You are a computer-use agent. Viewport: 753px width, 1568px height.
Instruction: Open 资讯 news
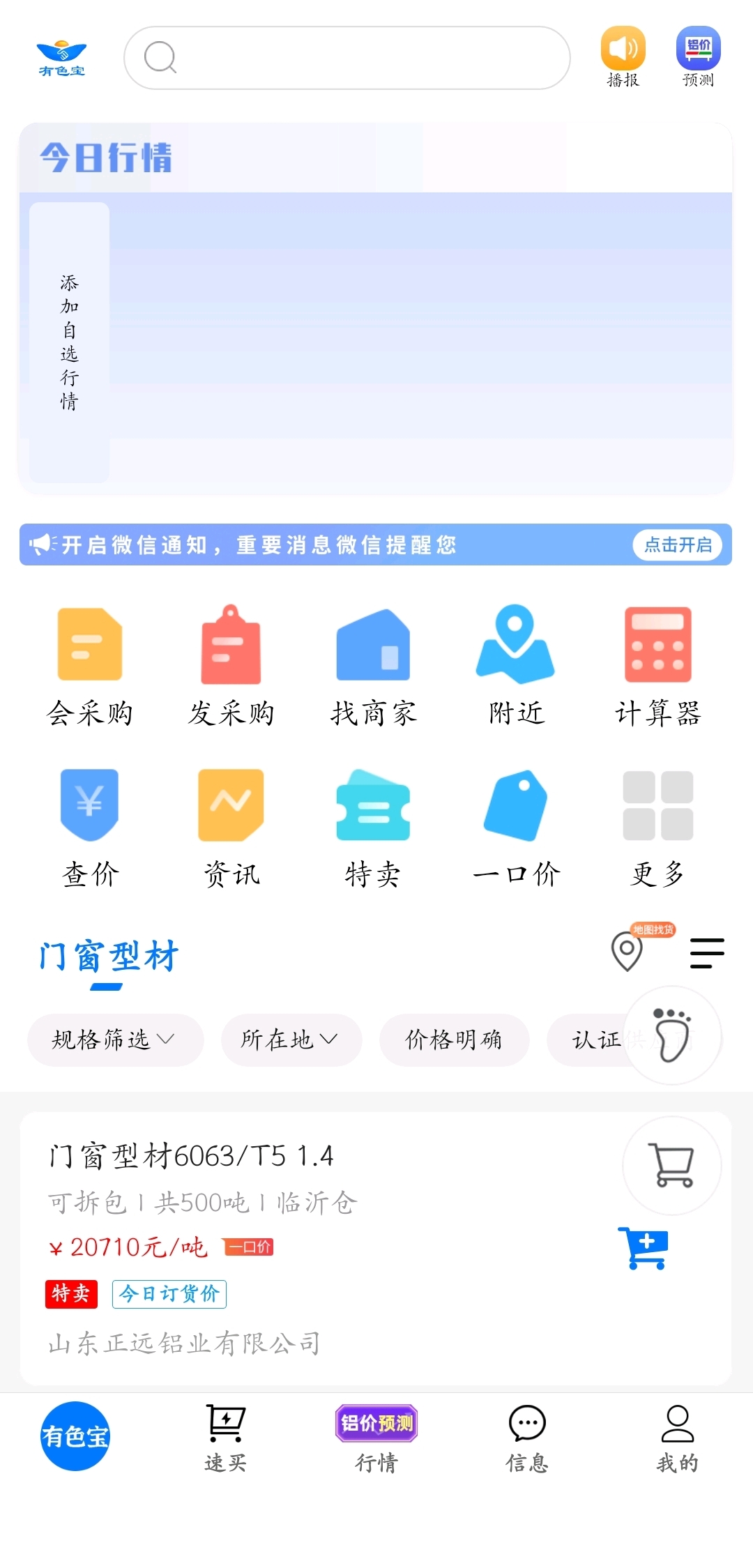coord(231,828)
